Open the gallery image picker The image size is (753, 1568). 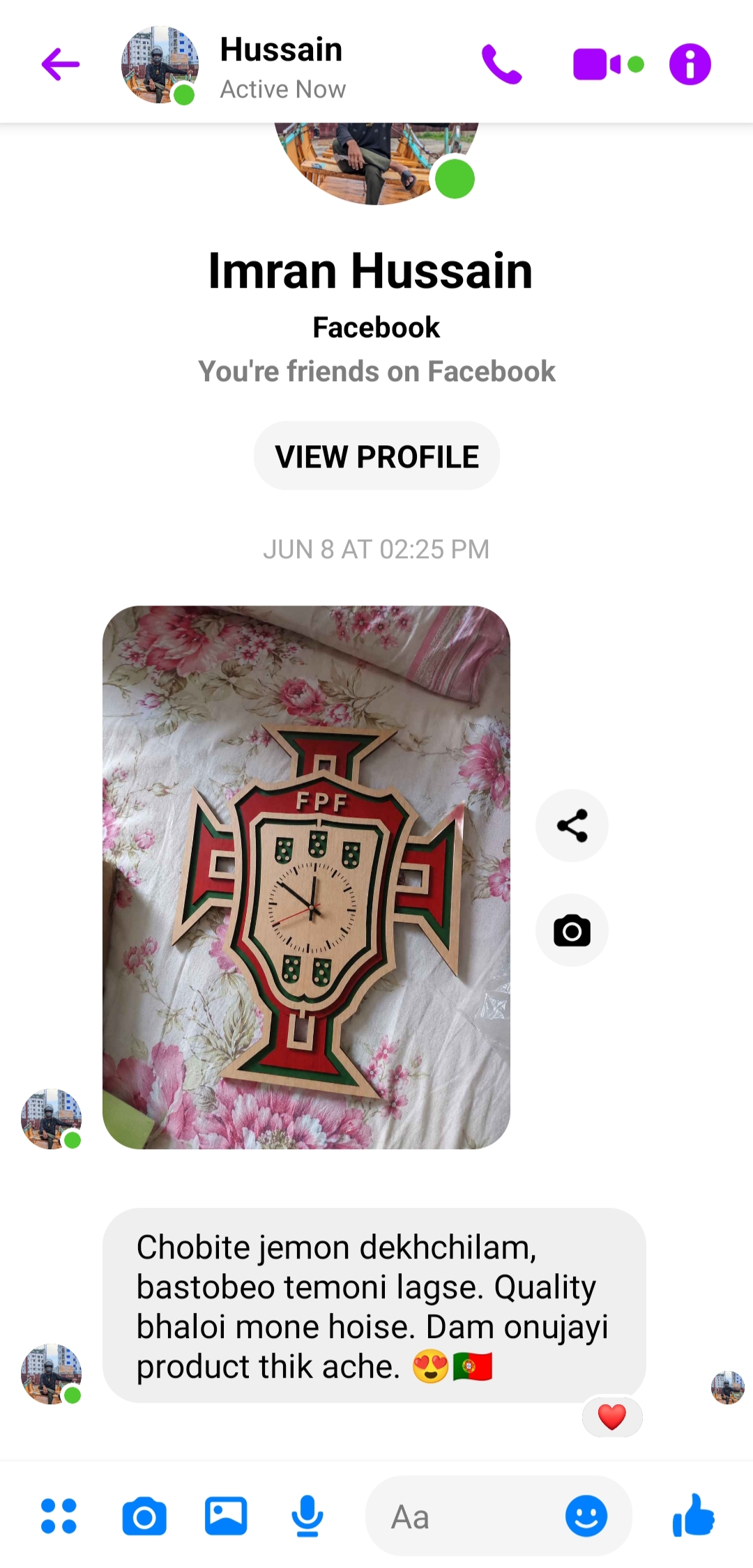226,1516
